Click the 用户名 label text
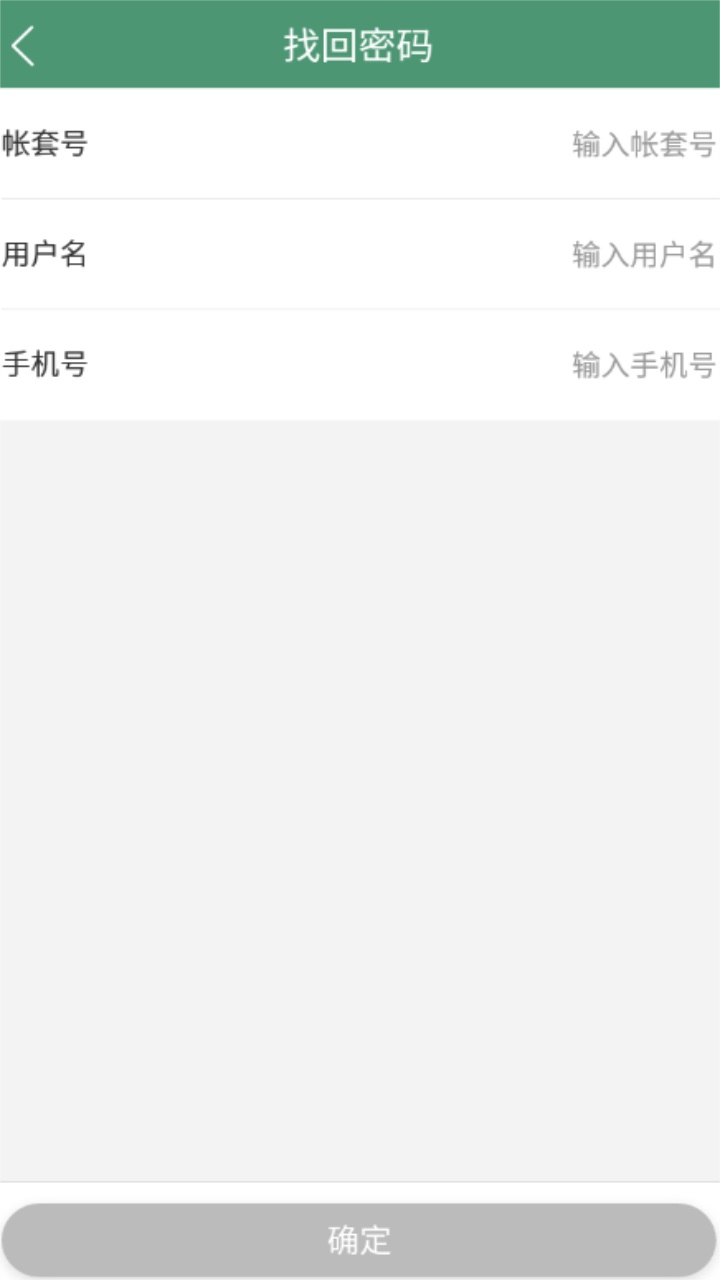 click(x=44, y=253)
